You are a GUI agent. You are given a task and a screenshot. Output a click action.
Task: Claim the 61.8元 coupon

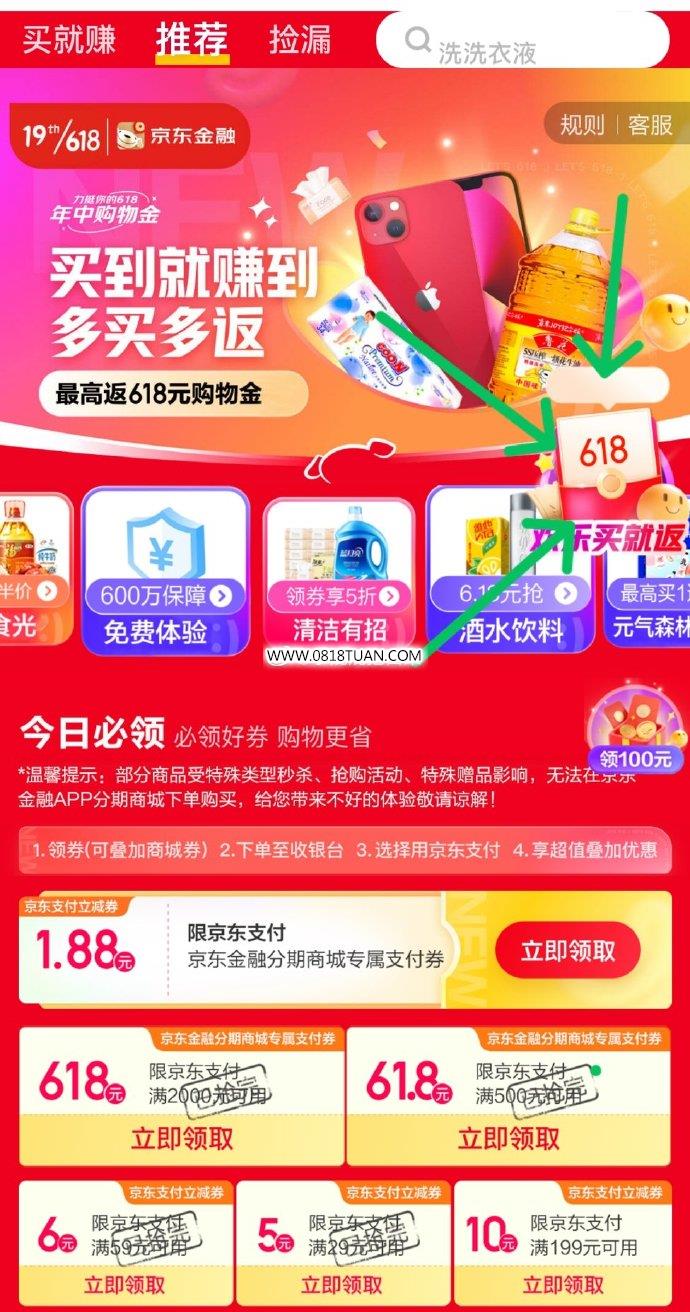(508, 1137)
